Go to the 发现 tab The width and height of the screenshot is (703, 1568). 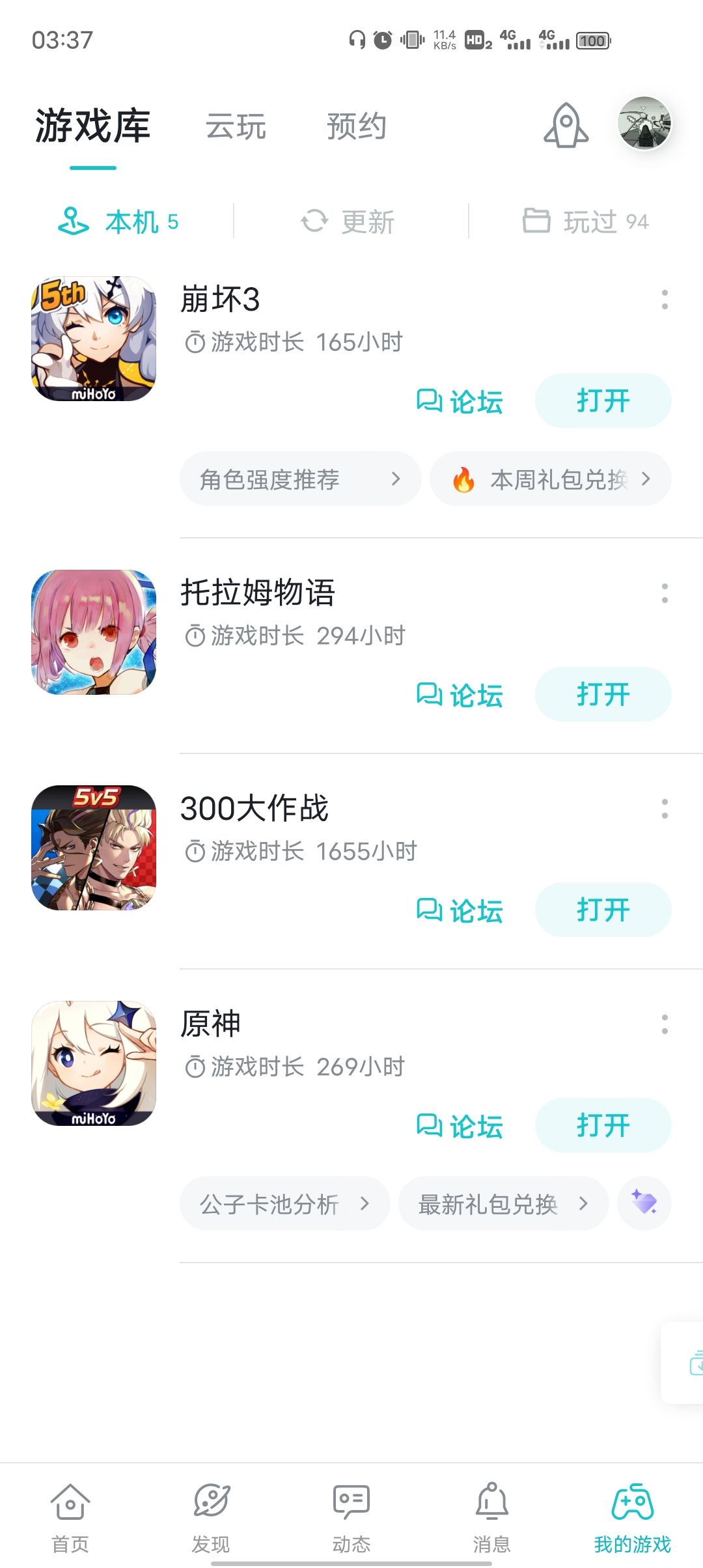point(211,1518)
